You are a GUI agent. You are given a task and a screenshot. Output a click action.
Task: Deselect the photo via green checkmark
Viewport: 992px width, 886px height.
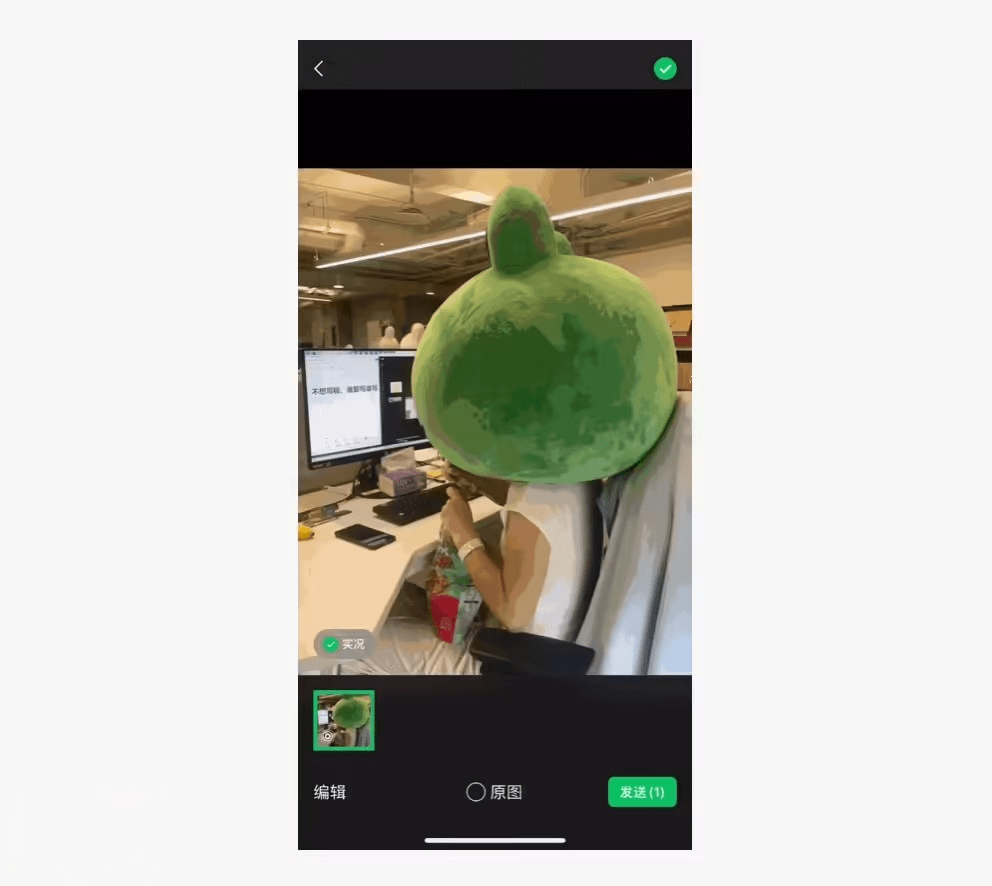pyautogui.click(x=665, y=68)
